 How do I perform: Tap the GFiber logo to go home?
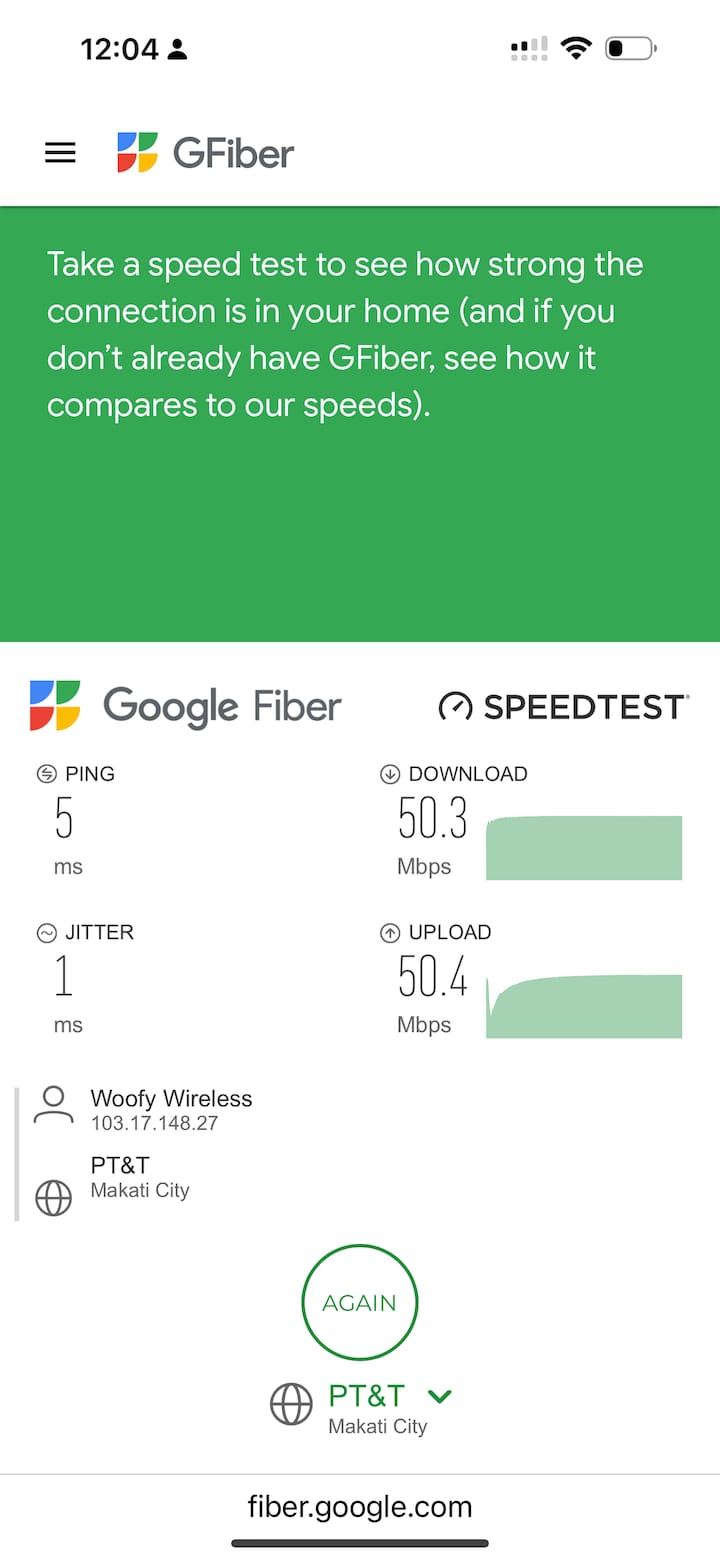pyautogui.click(x=205, y=153)
